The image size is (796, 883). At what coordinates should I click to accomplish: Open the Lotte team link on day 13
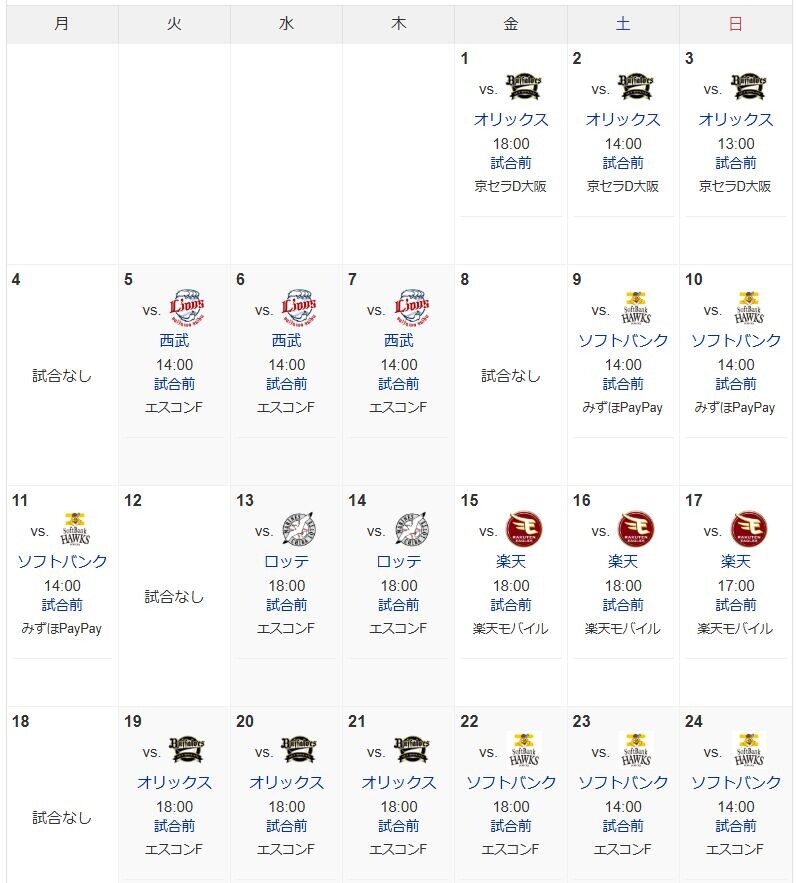click(x=286, y=561)
